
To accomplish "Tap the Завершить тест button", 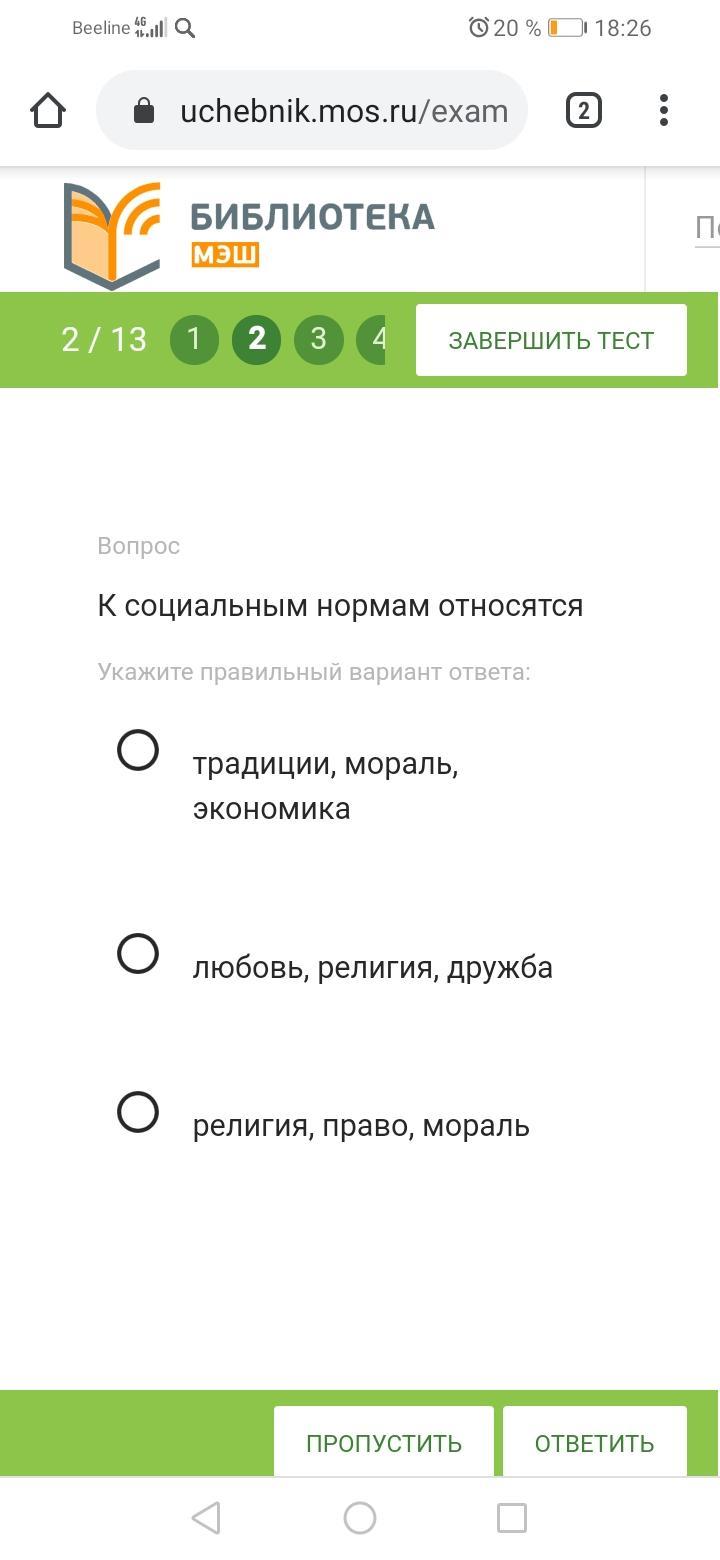I will click(551, 340).
